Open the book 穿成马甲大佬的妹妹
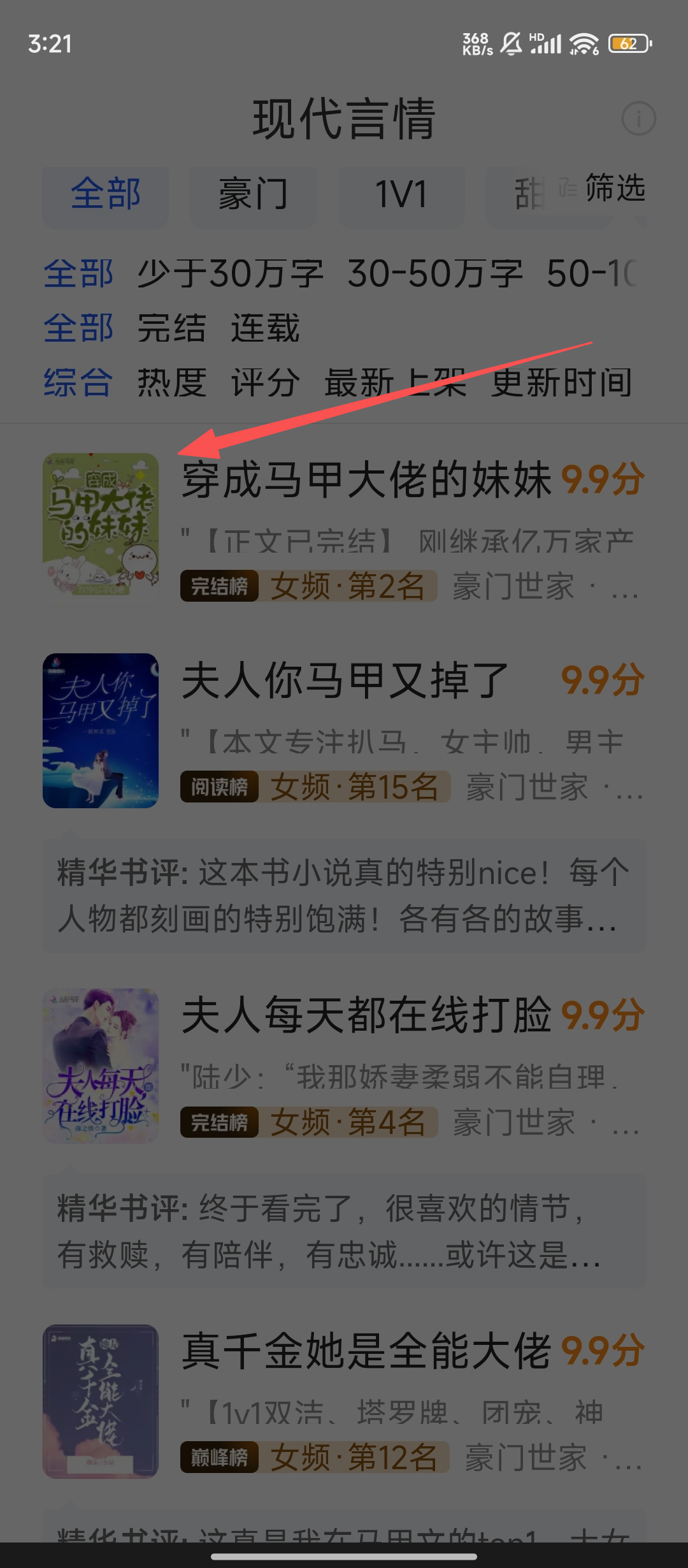 [366, 481]
